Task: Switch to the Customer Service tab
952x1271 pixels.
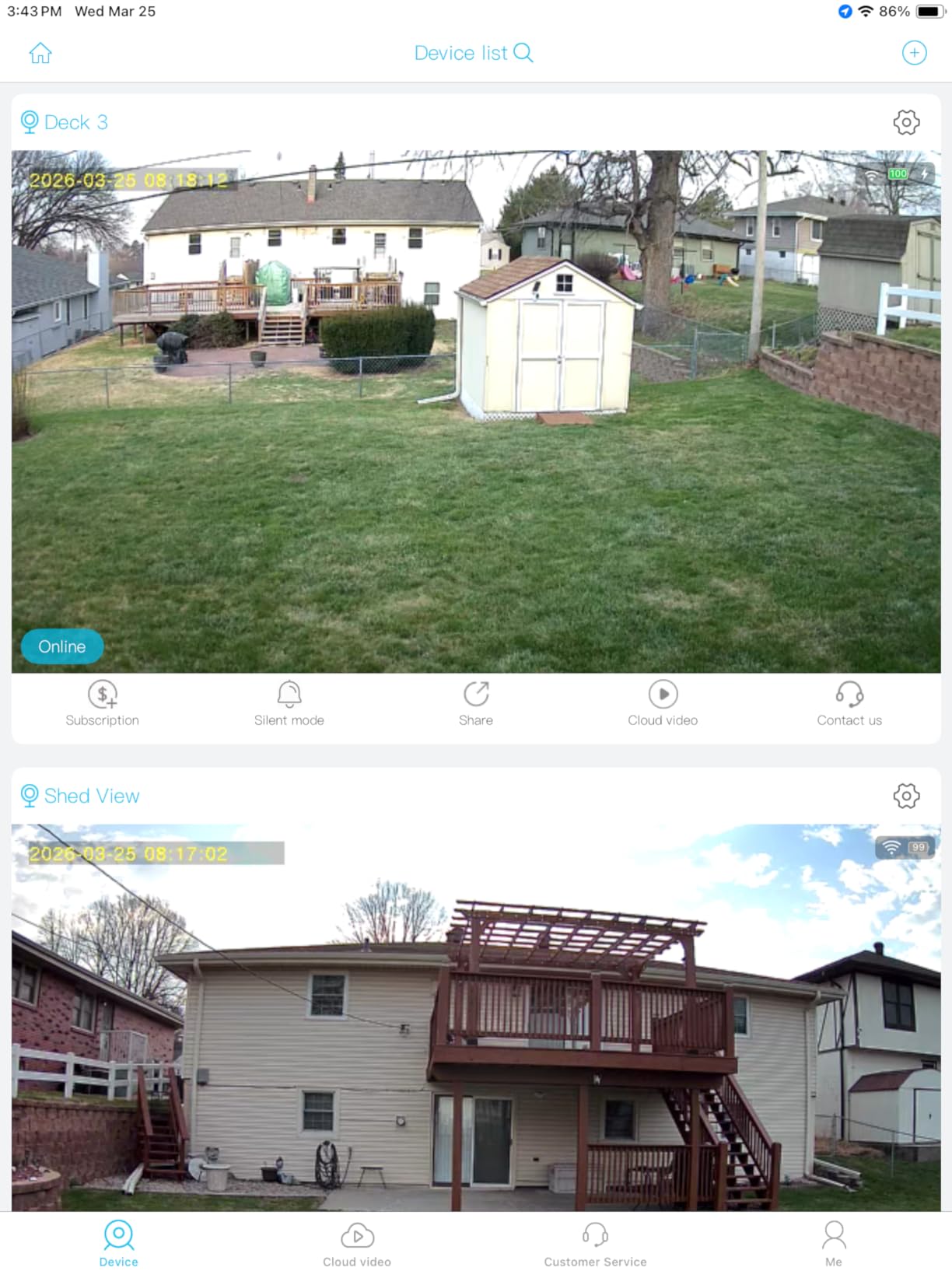Action: click(595, 1243)
